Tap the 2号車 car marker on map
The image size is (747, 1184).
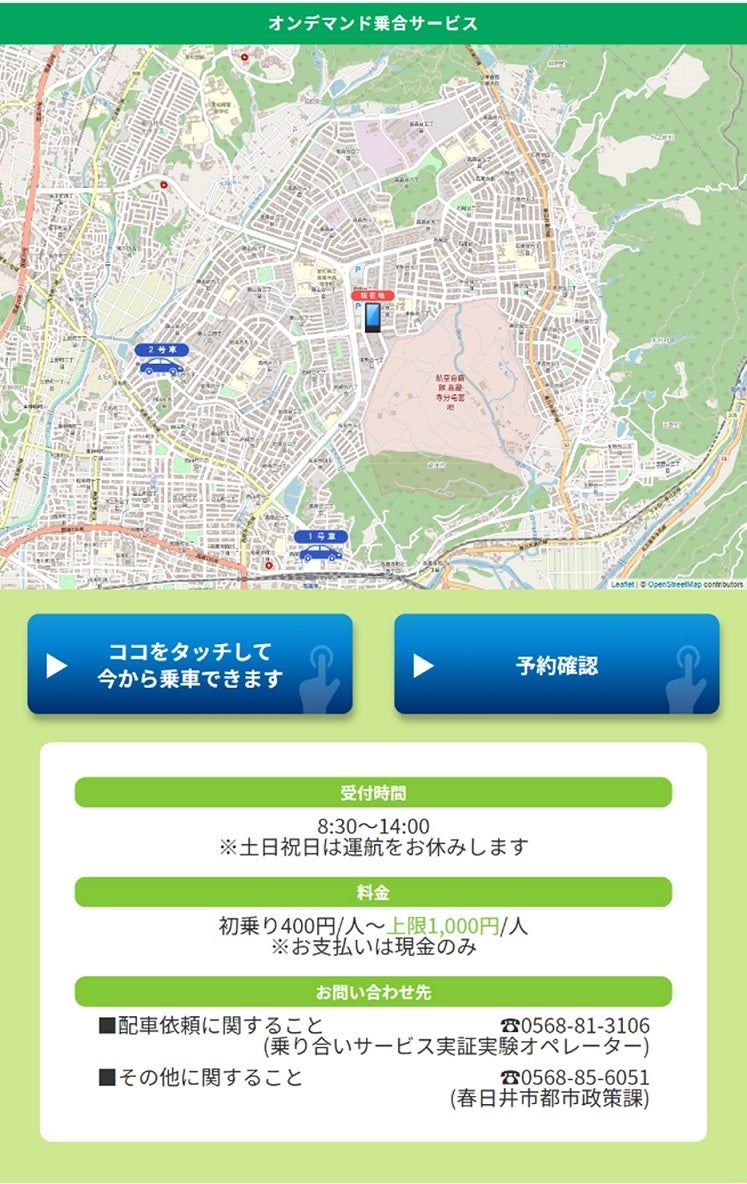pos(161,361)
